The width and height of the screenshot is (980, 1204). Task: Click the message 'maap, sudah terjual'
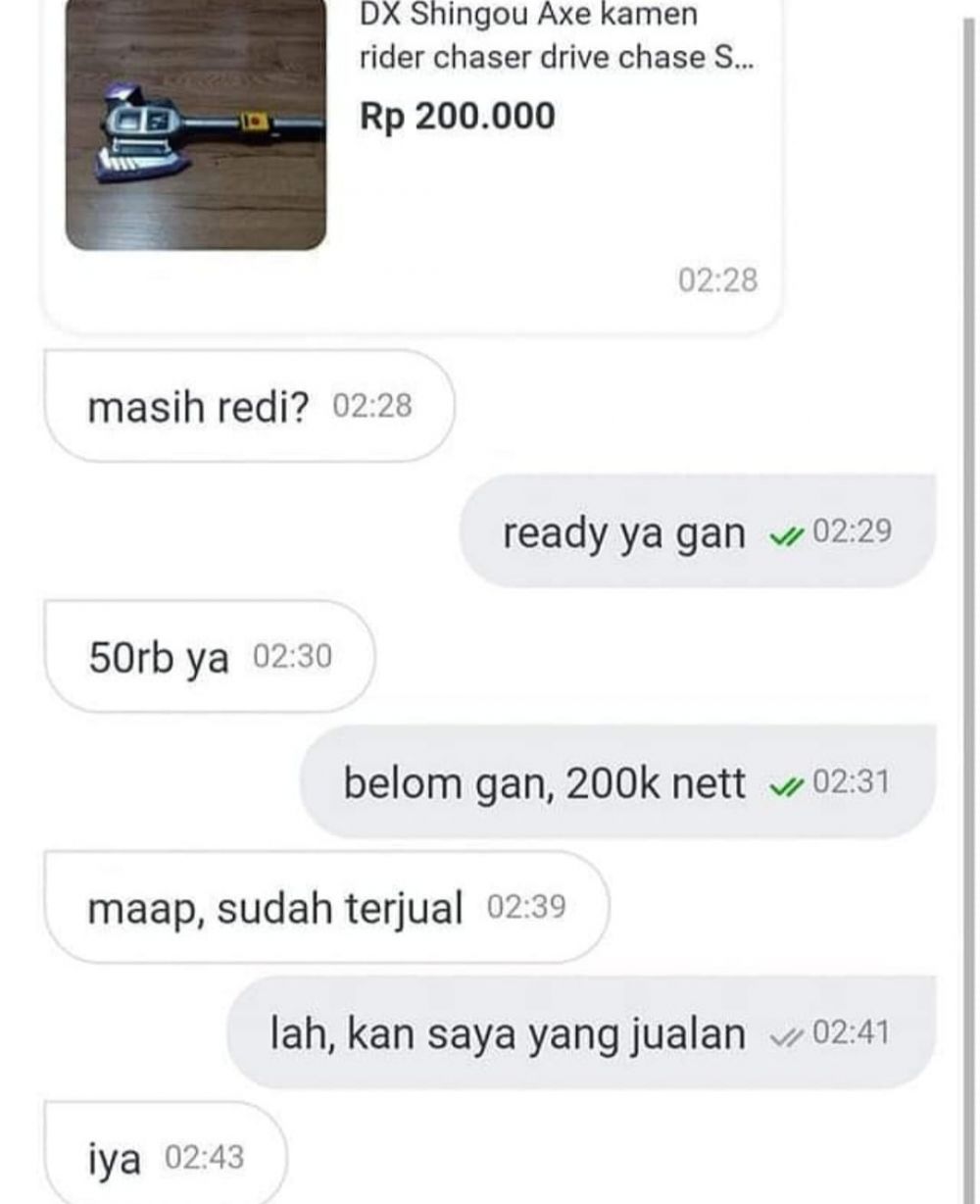274,907
